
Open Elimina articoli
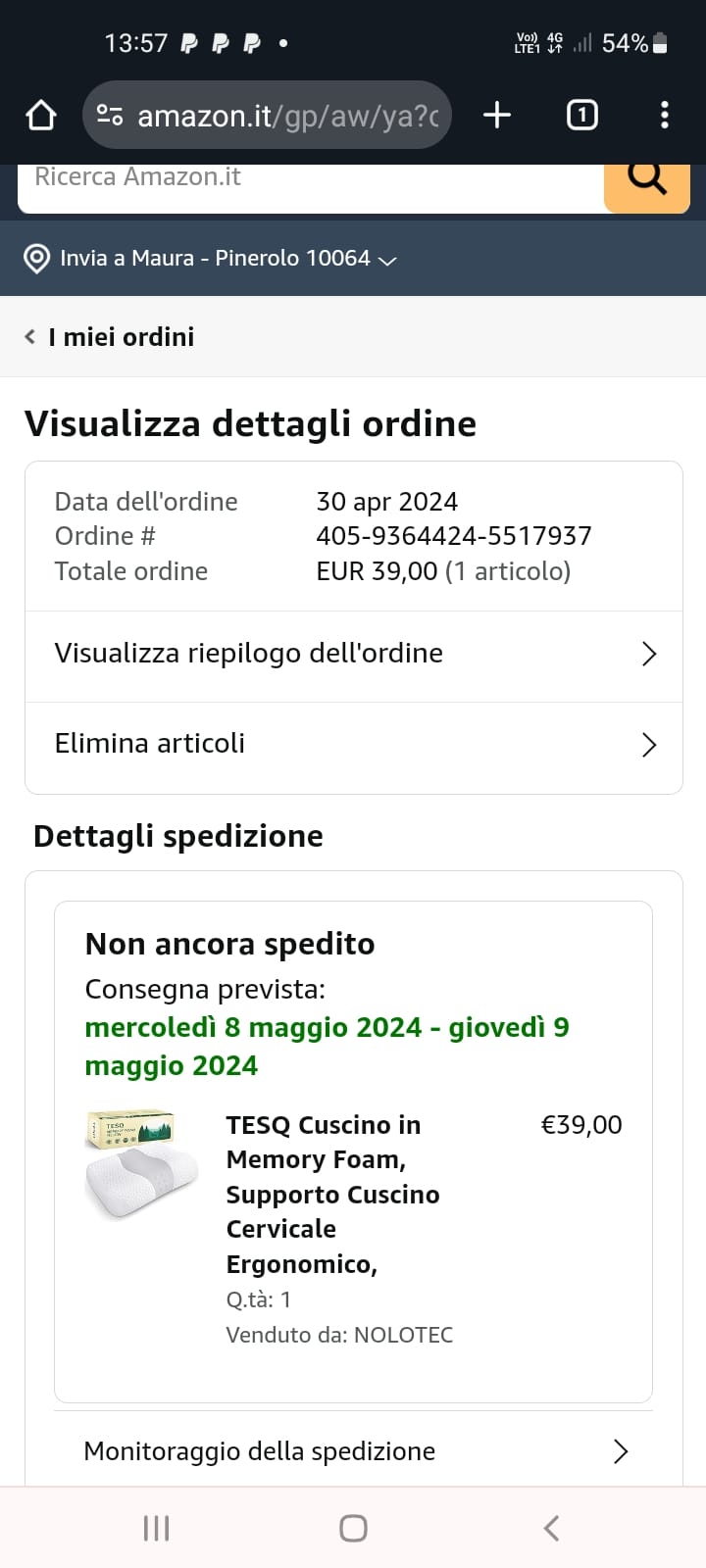pyautogui.click(x=353, y=745)
